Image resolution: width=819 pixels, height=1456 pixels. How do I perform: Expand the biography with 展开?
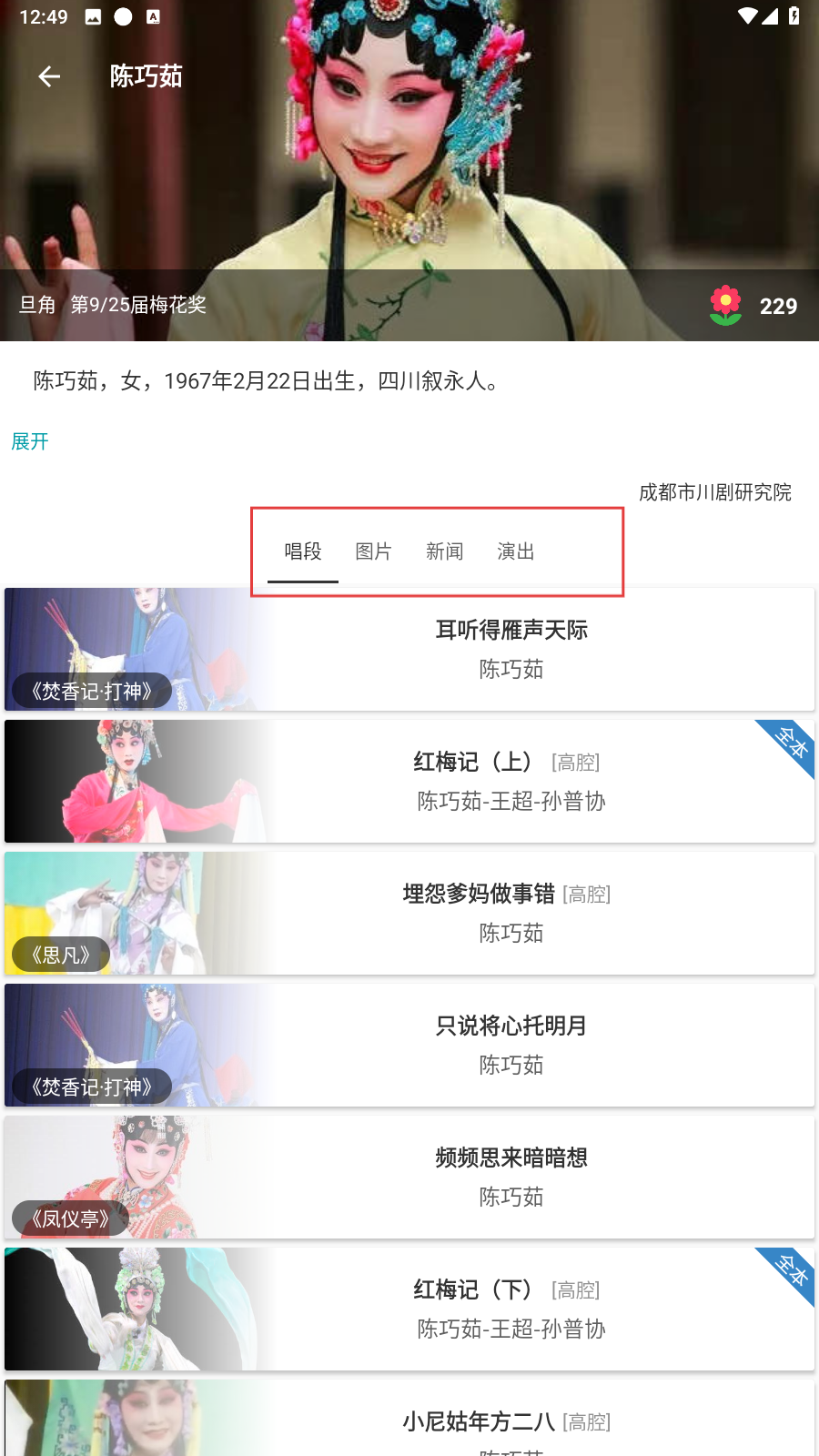(x=30, y=441)
